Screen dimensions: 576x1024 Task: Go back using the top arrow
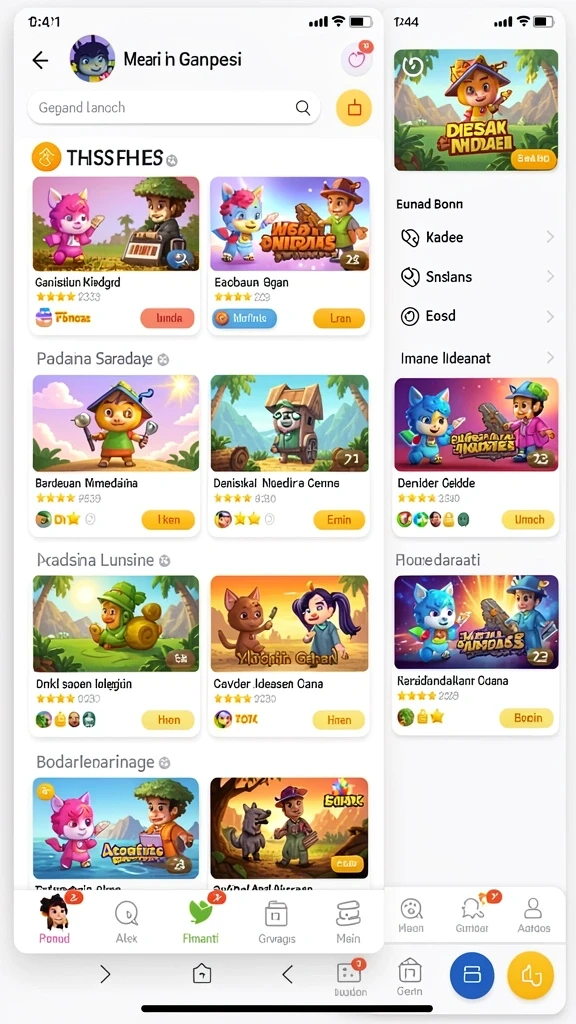[x=40, y=60]
